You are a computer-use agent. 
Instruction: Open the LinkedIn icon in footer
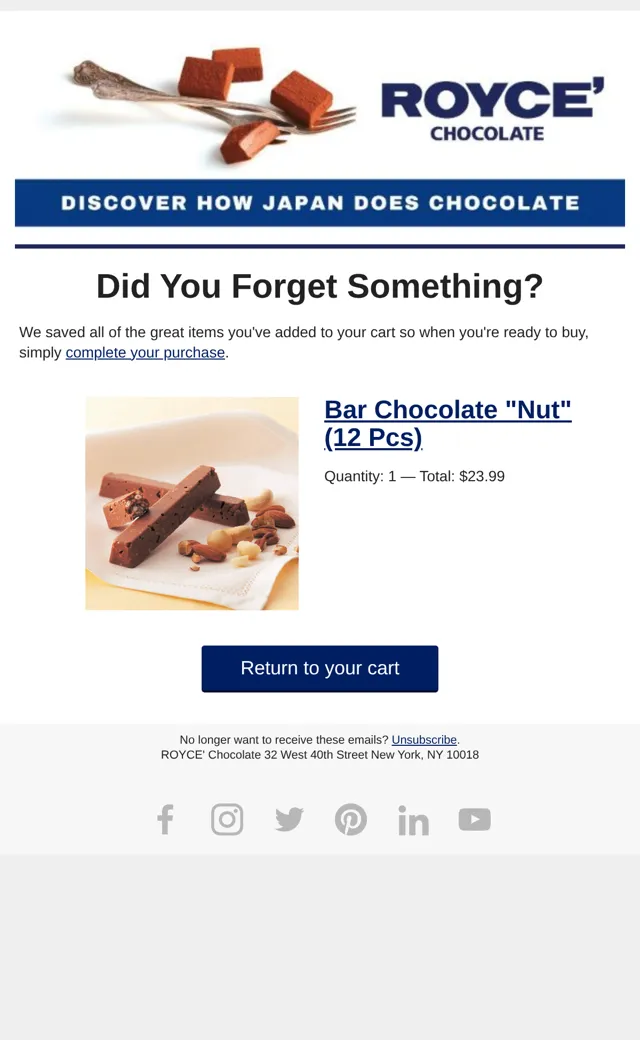(x=413, y=820)
